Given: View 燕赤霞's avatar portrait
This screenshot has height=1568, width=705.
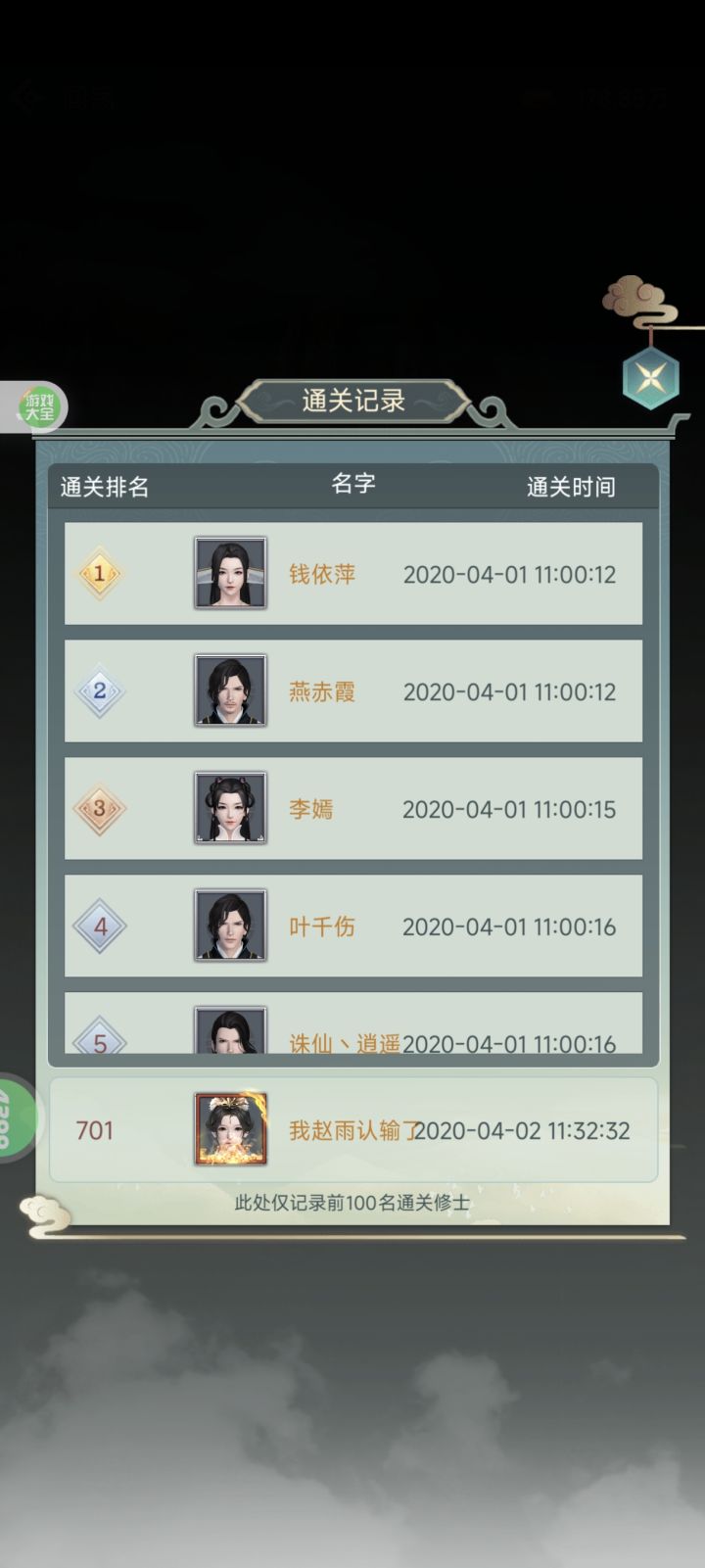Looking at the screenshot, I should click(x=230, y=691).
